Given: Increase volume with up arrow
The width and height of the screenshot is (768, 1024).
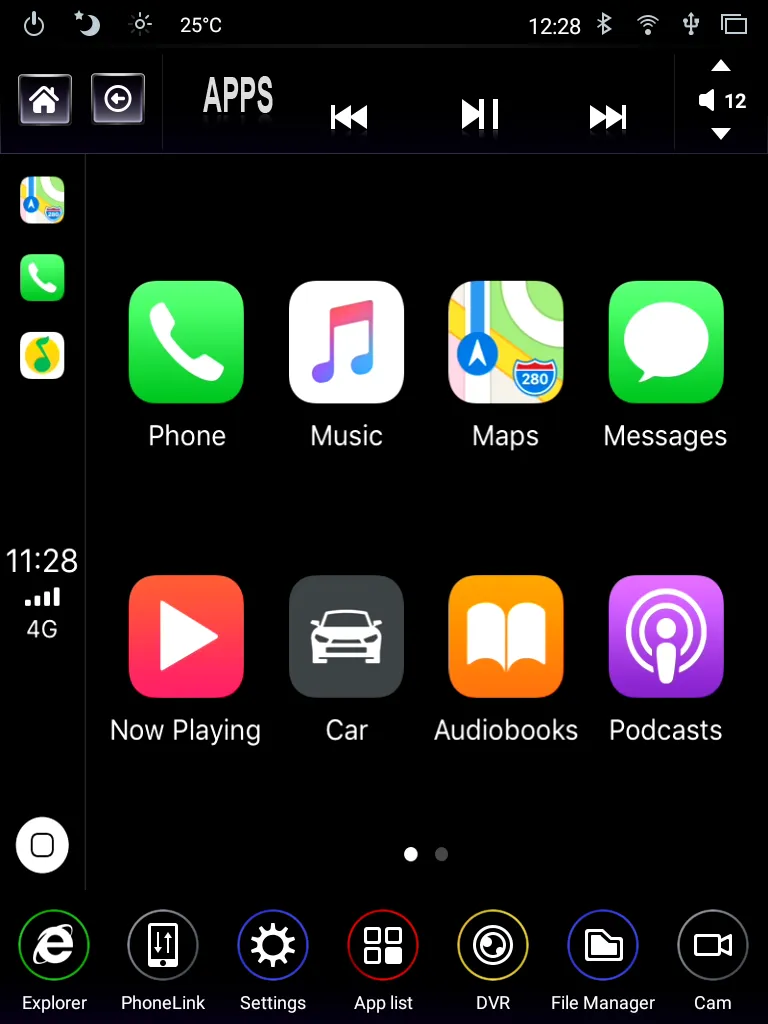Looking at the screenshot, I should (720, 67).
